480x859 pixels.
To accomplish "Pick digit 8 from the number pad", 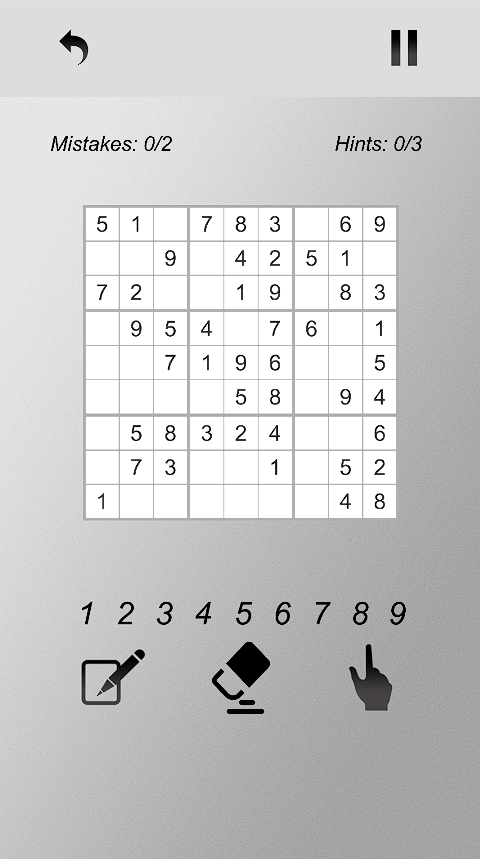I will pyautogui.click(x=360, y=614).
